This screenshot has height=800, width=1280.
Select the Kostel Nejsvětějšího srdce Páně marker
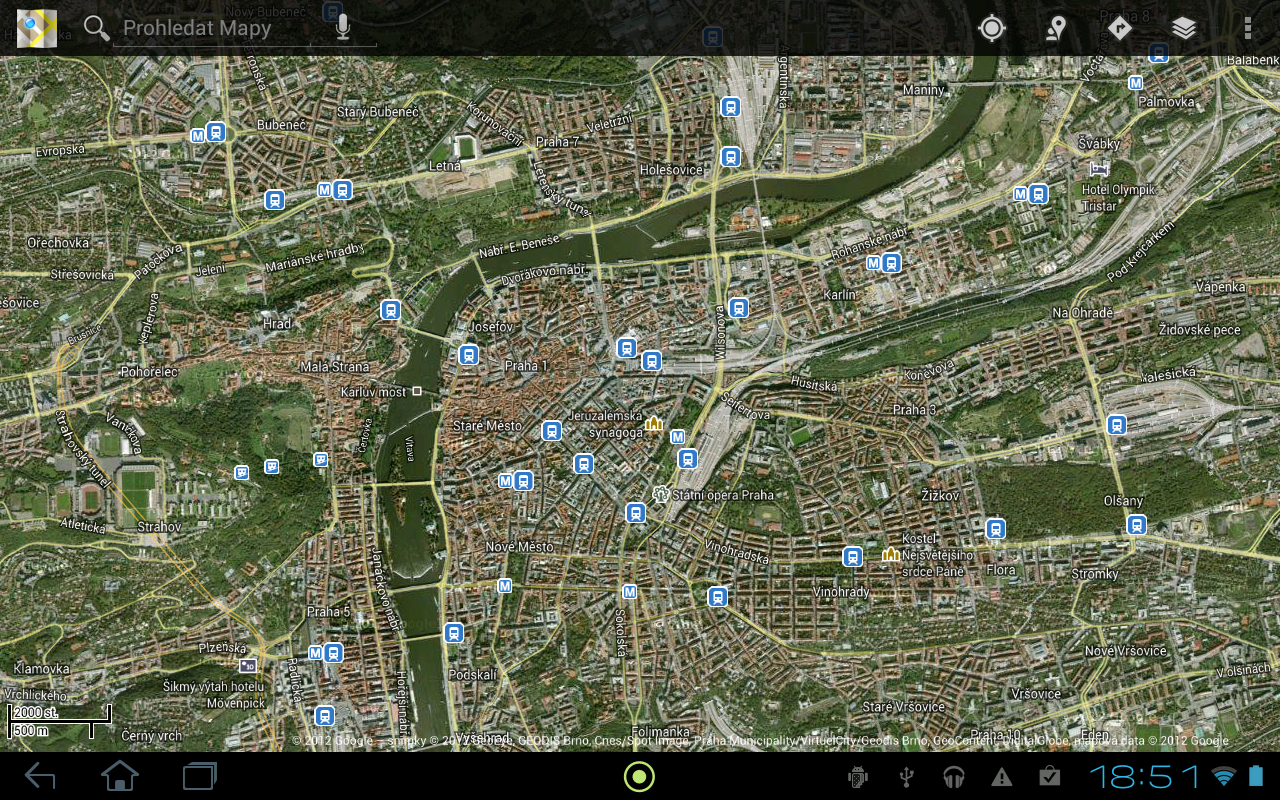tap(890, 554)
